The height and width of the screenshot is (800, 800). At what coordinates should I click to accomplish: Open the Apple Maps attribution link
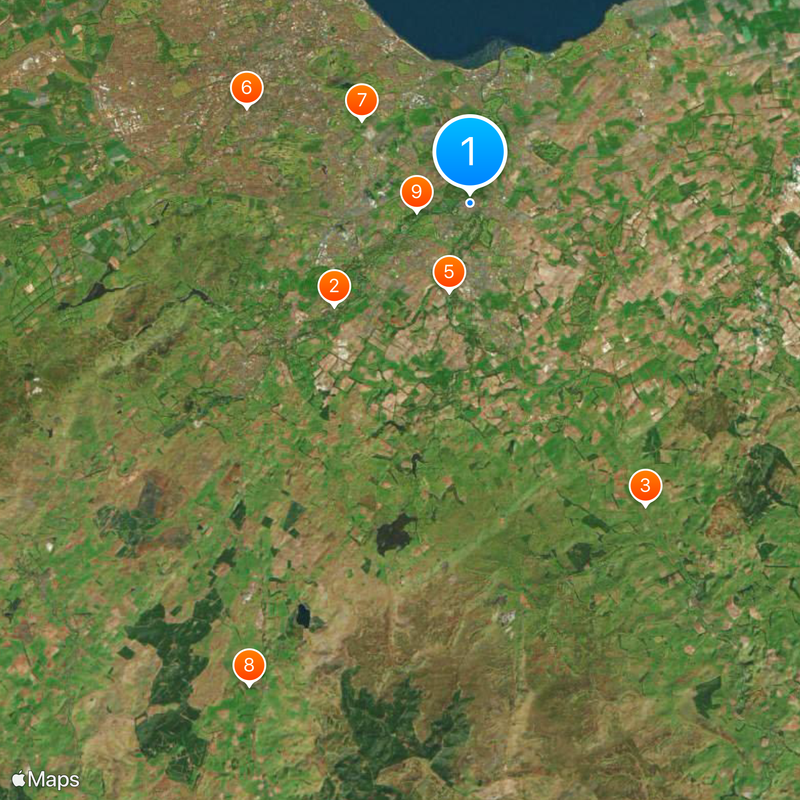46,779
